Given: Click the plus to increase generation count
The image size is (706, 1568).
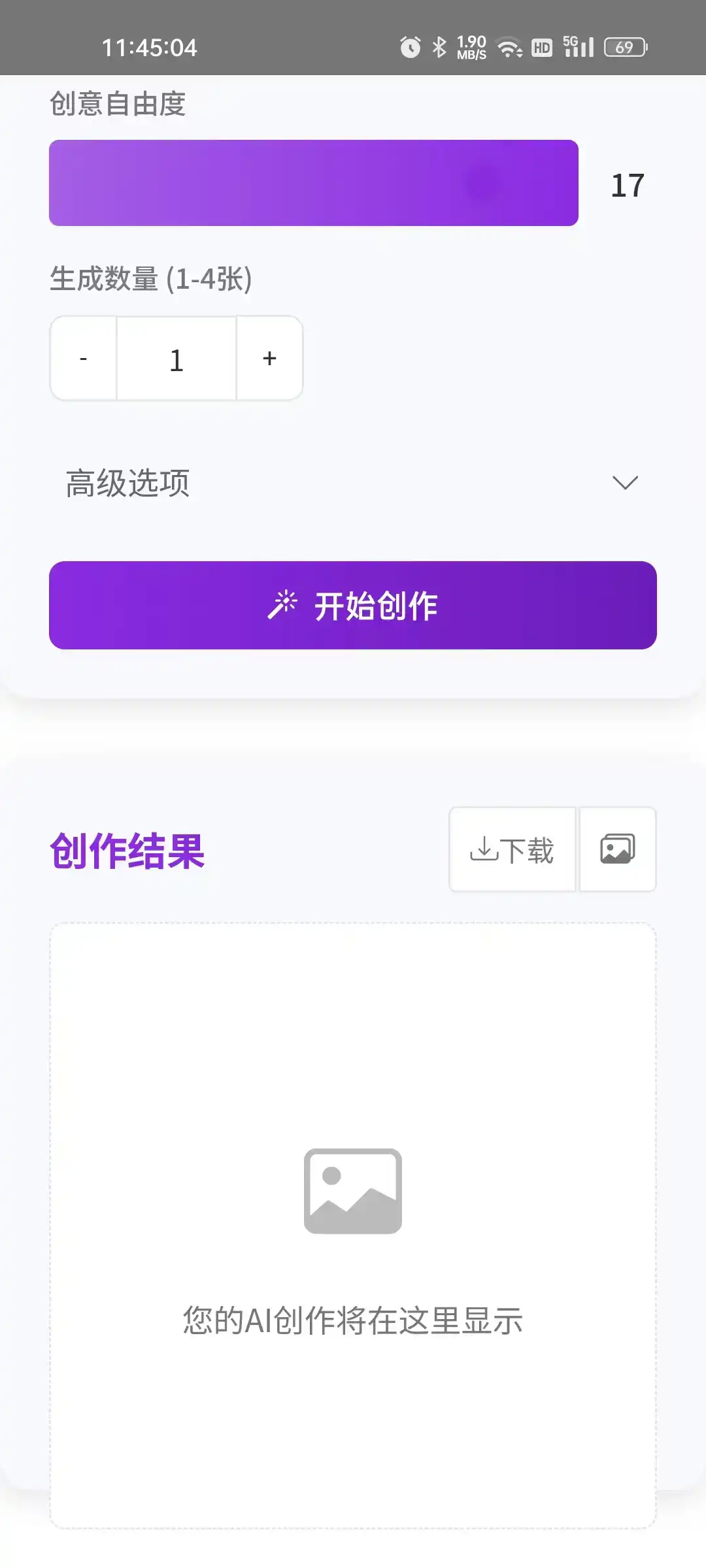Looking at the screenshot, I should click(x=269, y=358).
